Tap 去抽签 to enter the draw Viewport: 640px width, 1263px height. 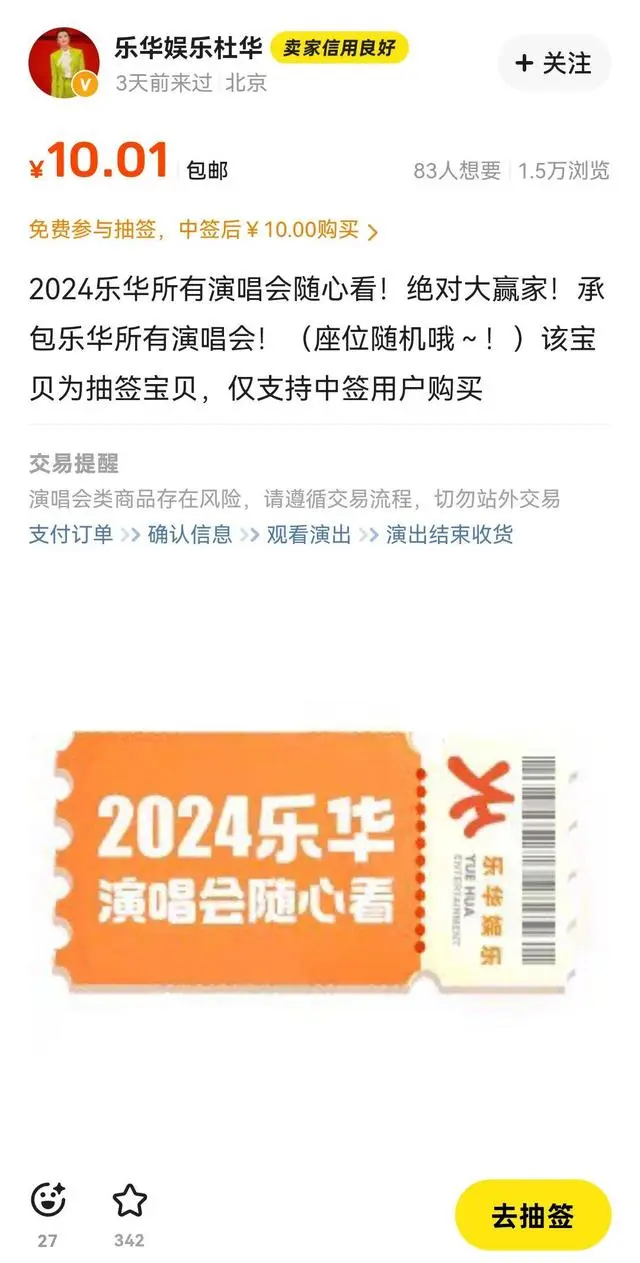point(532,1215)
